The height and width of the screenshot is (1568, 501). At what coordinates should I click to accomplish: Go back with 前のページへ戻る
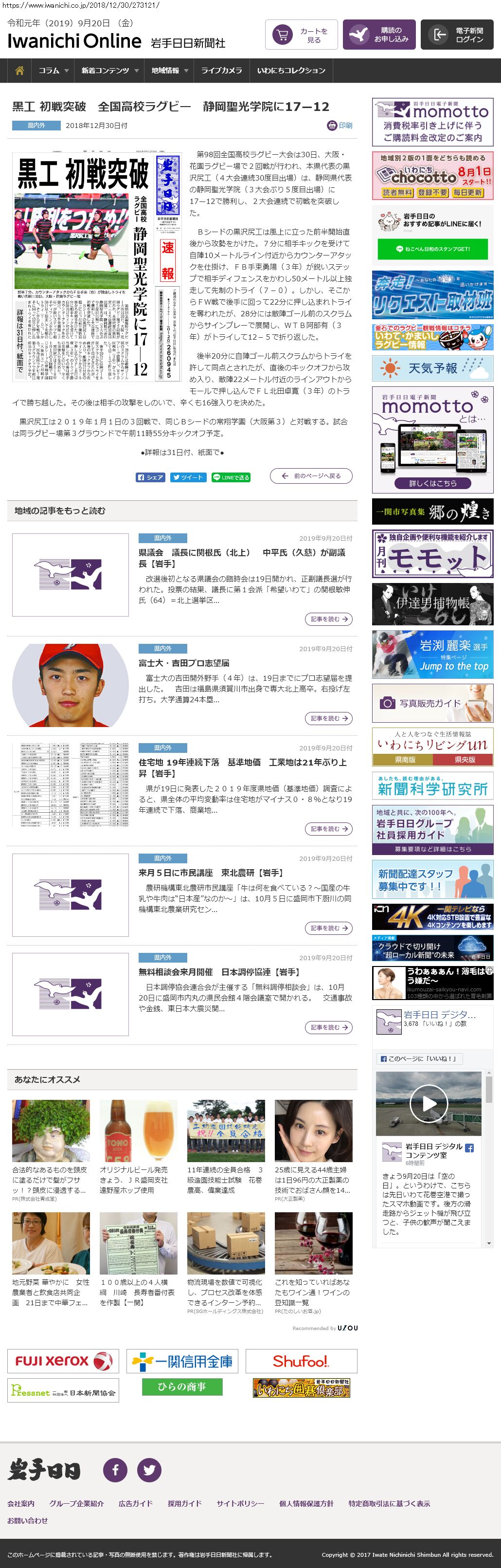(311, 476)
